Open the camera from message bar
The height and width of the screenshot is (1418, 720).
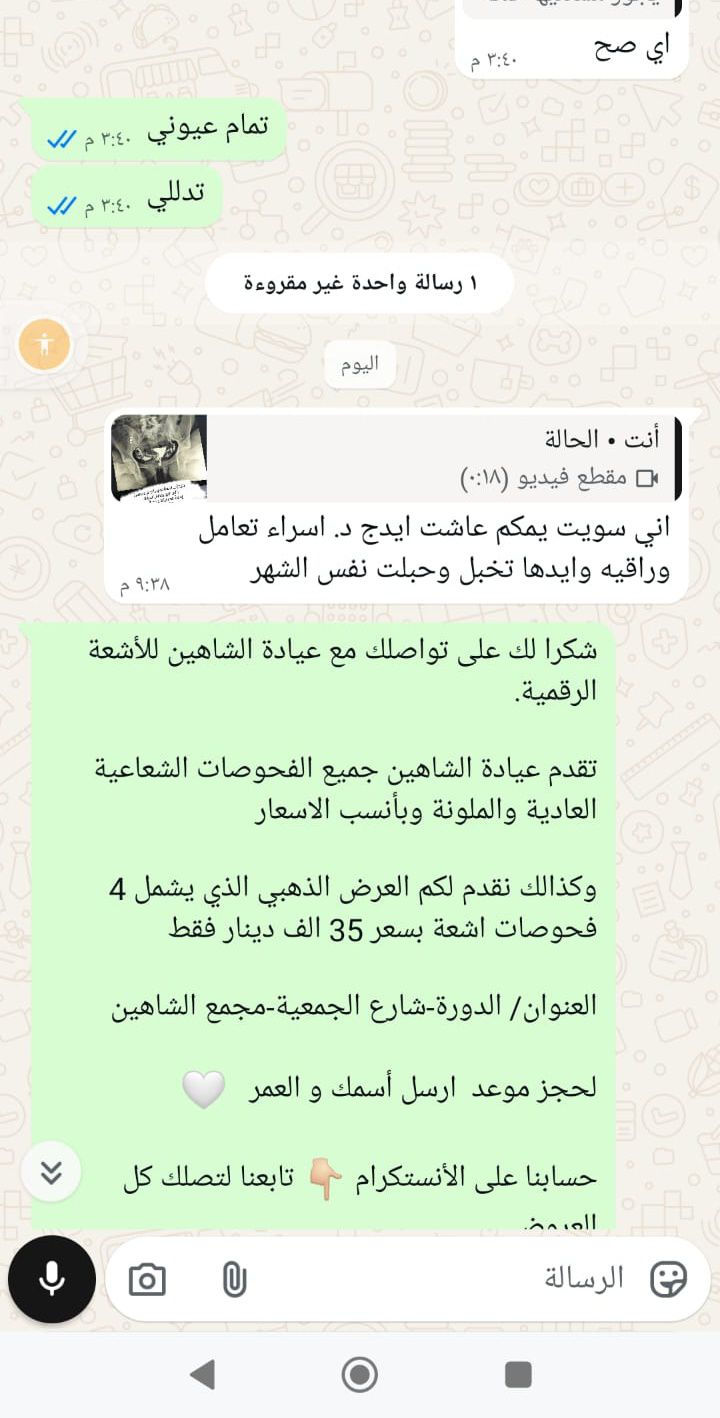(x=147, y=1279)
